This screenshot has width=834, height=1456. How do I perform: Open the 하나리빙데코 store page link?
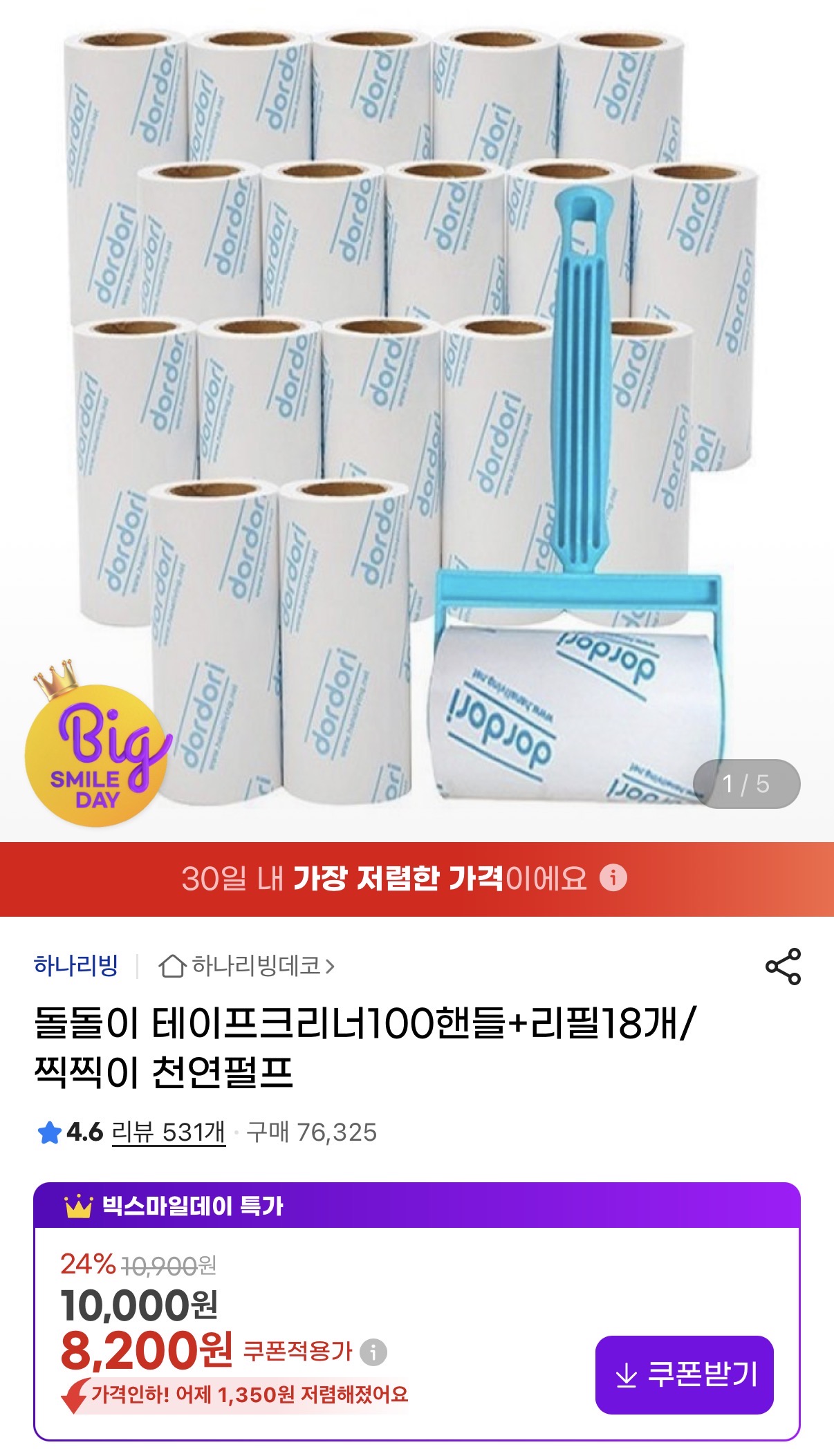pos(247,966)
